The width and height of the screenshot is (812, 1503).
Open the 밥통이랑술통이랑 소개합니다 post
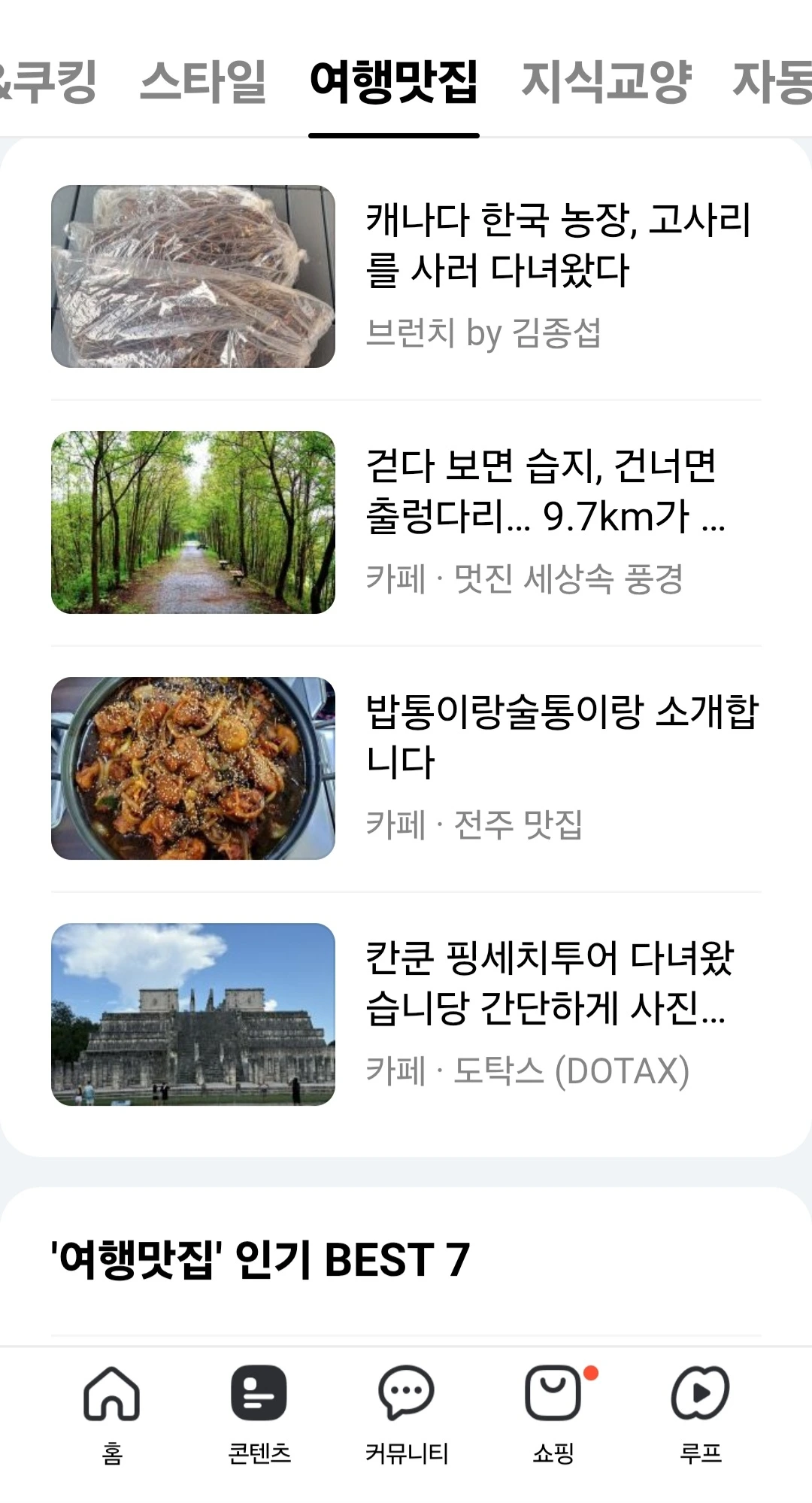[561, 737]
